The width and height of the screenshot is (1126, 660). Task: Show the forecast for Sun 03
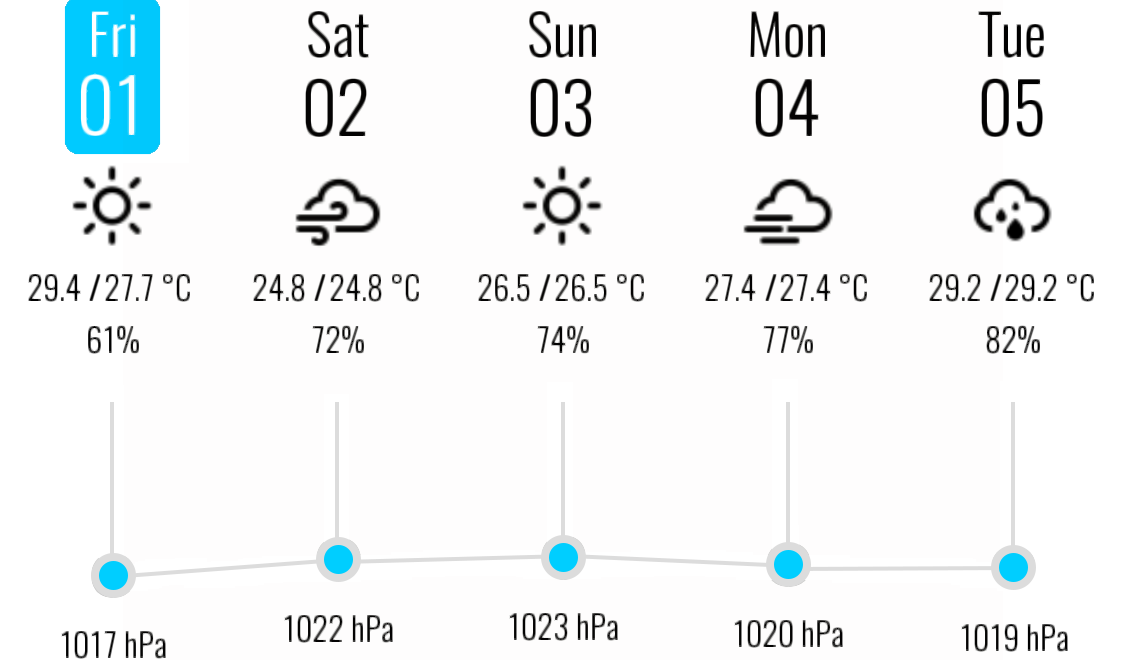(562, 76)
